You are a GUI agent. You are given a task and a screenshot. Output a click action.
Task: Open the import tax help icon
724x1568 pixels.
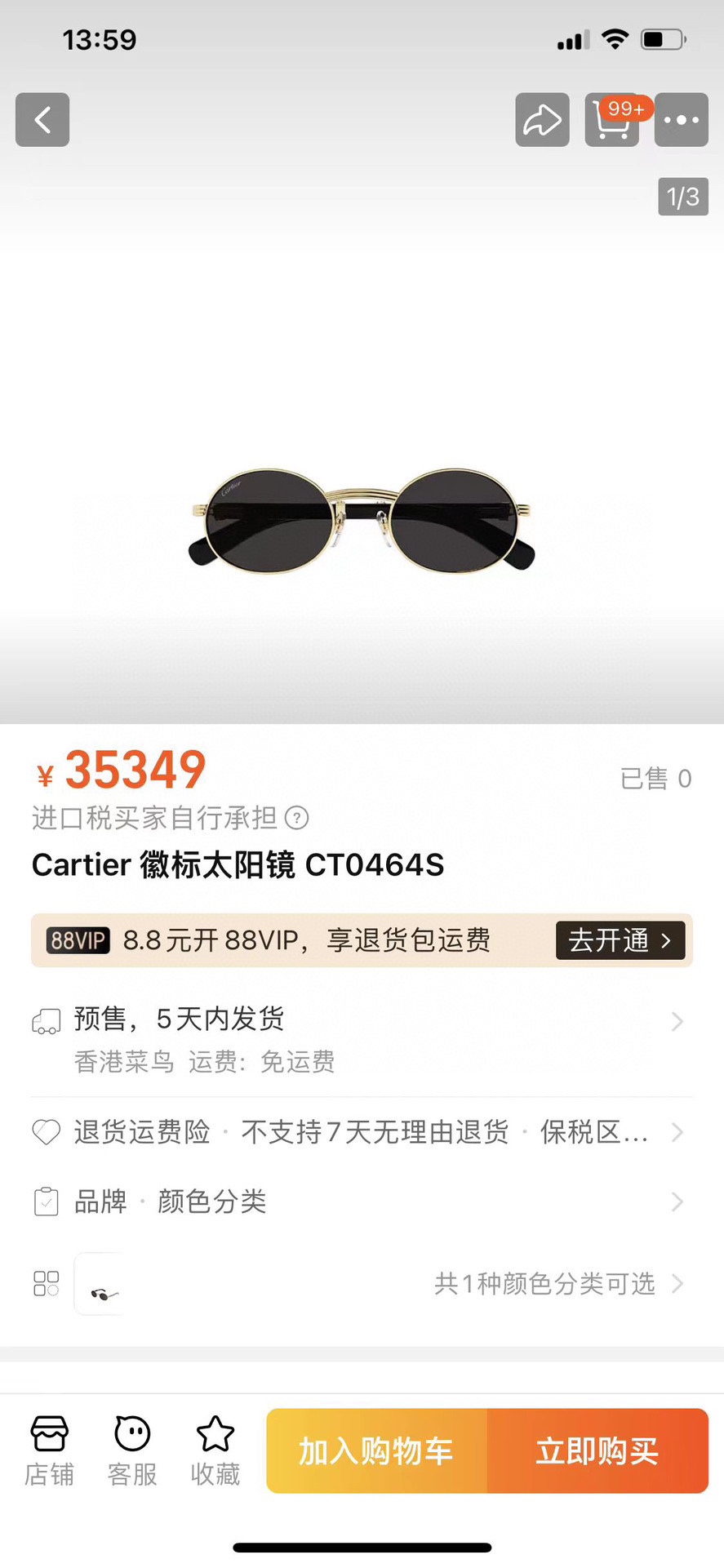point(297,818)
